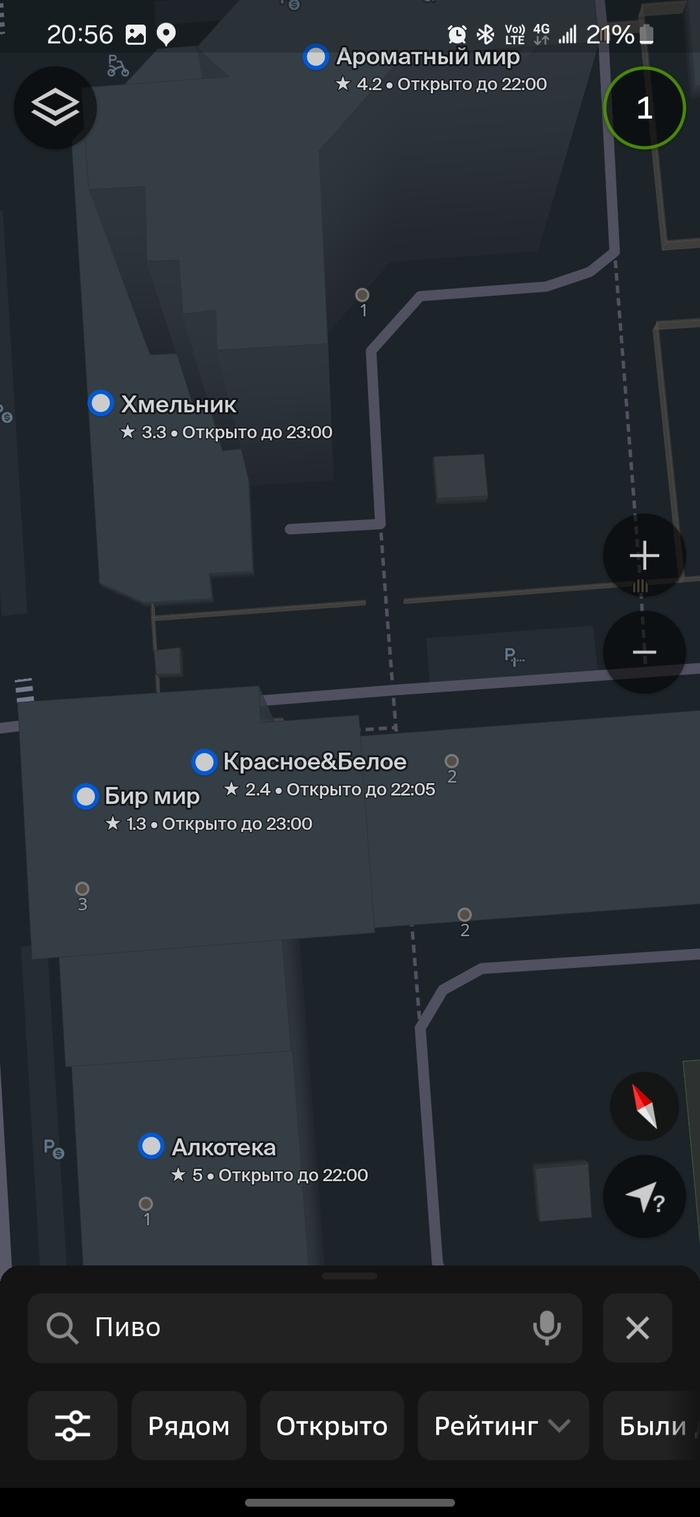
Task: Tap the green circle badge showing 1
Action: 645,108
